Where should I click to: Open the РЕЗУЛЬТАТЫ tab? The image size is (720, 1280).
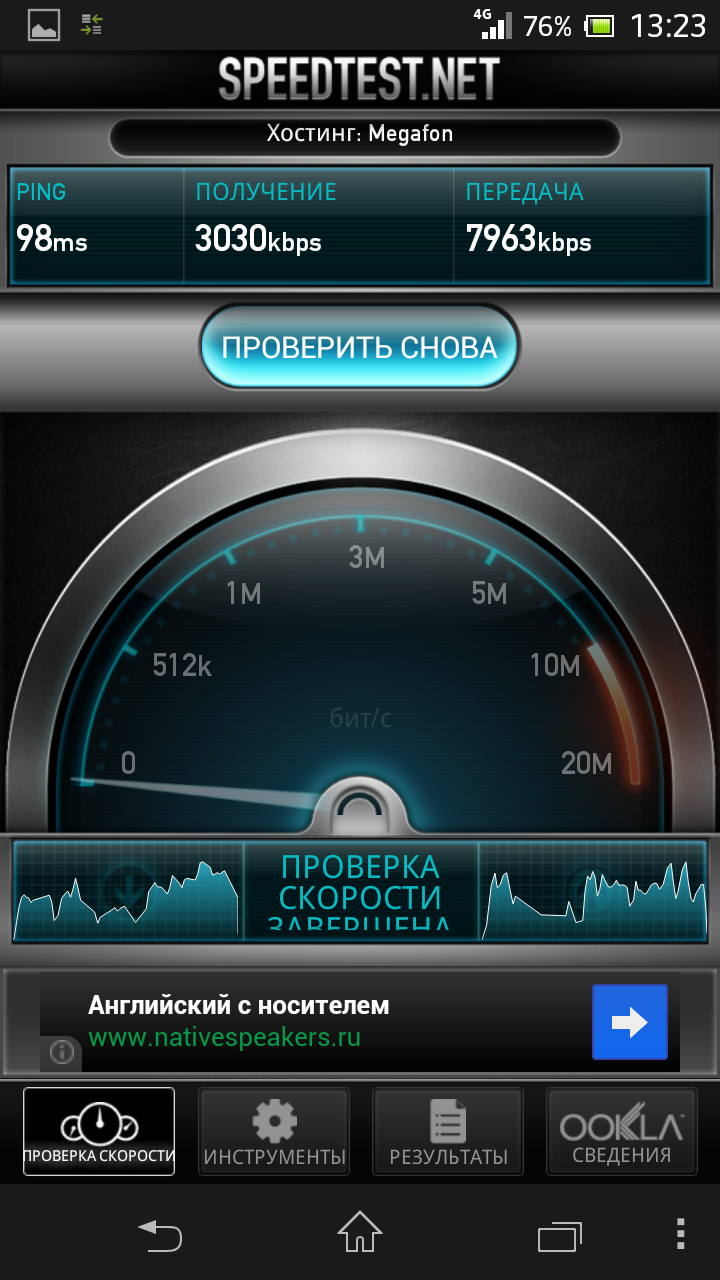[x=448, y=1131]
